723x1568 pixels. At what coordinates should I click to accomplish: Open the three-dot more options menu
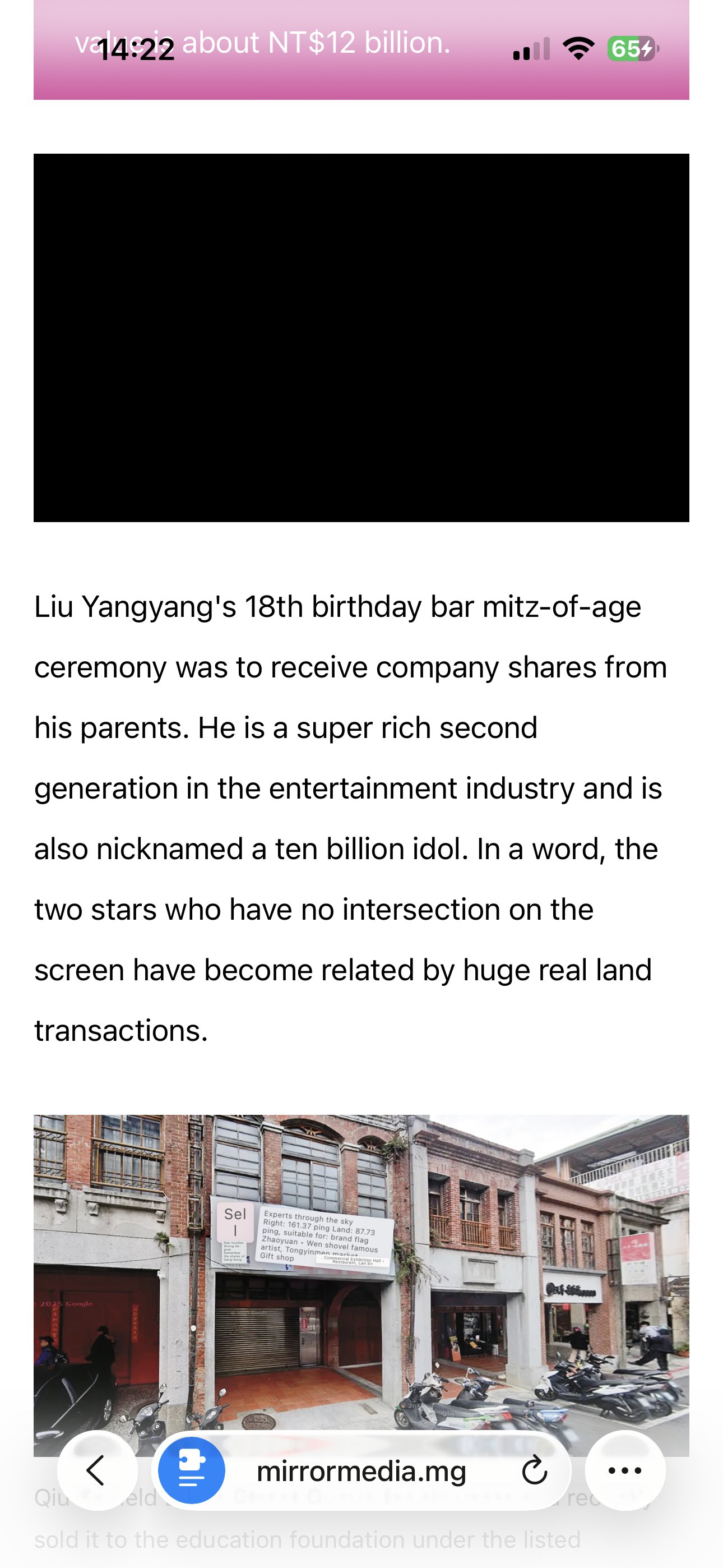[625, 1470]
